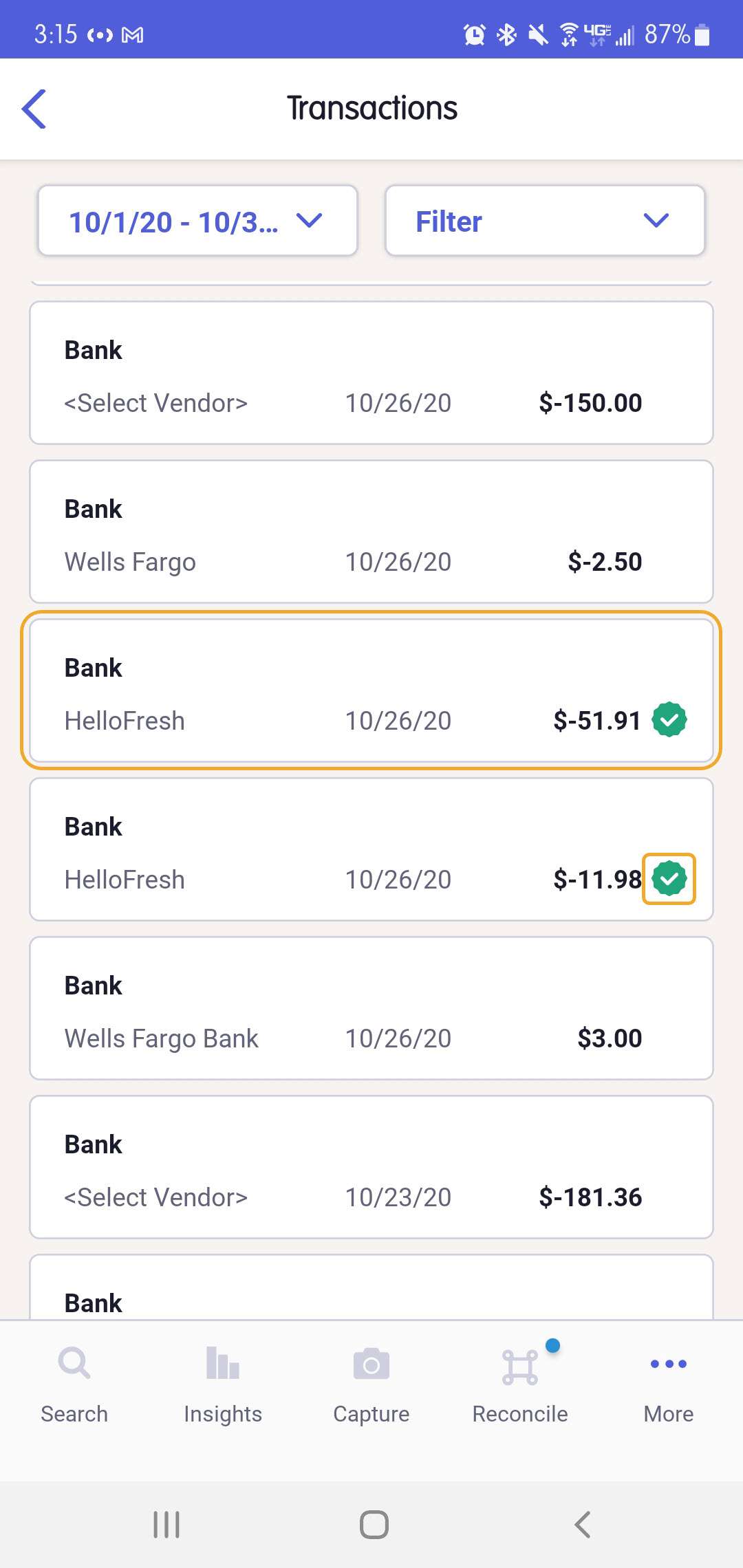
Task: Open the Wells Fargo Bank $3.00 transaction
Action: click(371, 1008)
